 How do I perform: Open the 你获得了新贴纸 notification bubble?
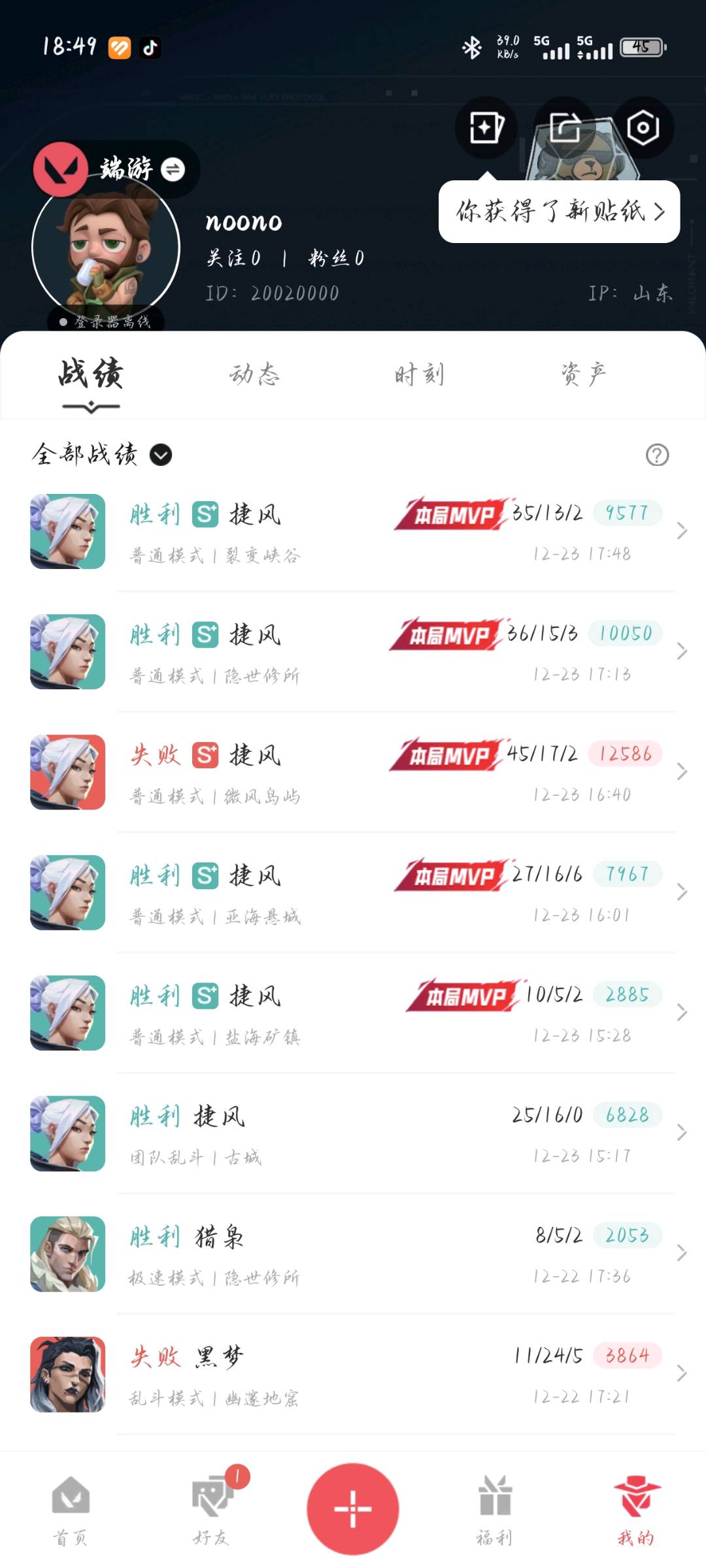point(559,212)
